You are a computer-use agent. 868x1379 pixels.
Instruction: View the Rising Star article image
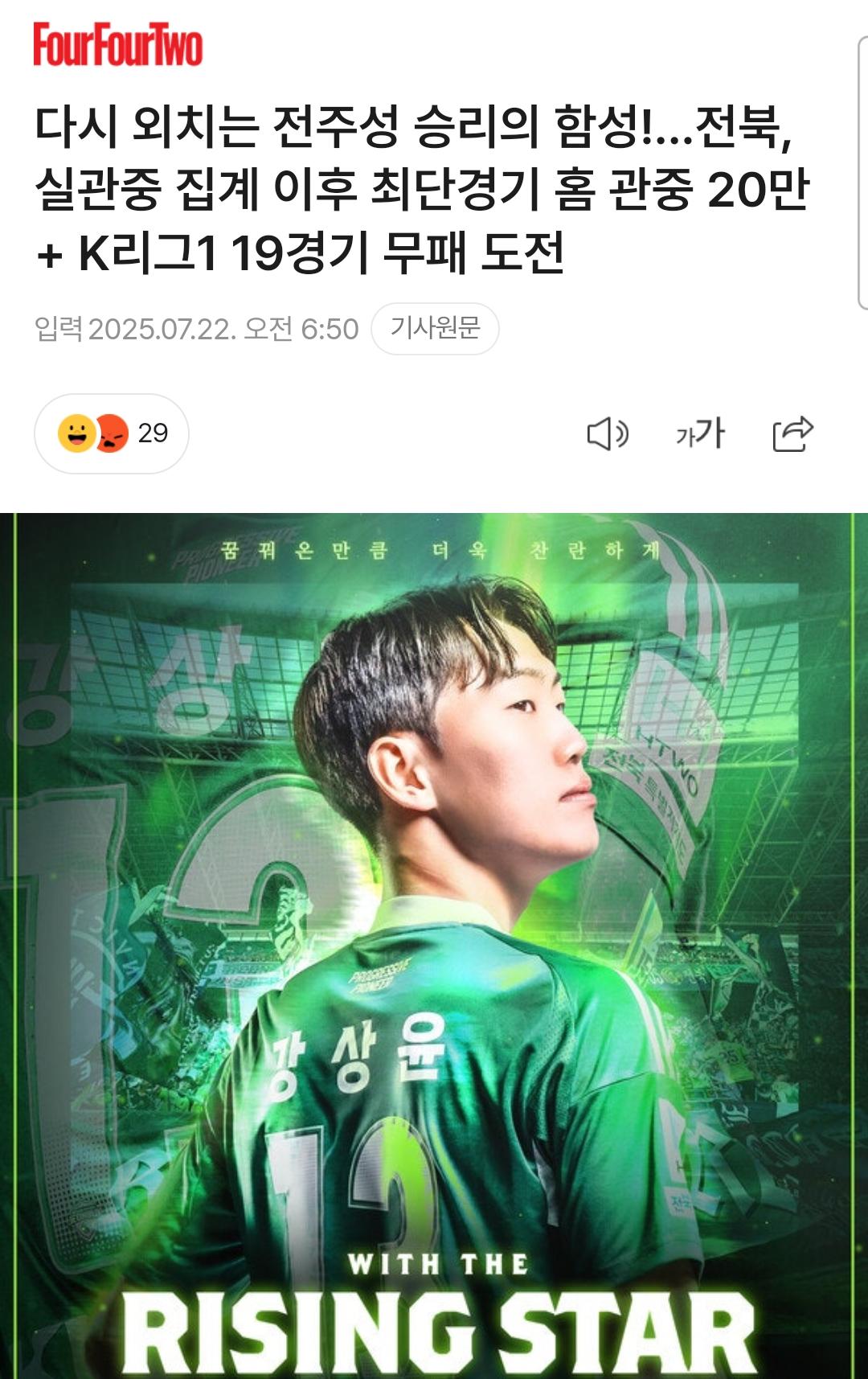(x=434, y=945)
